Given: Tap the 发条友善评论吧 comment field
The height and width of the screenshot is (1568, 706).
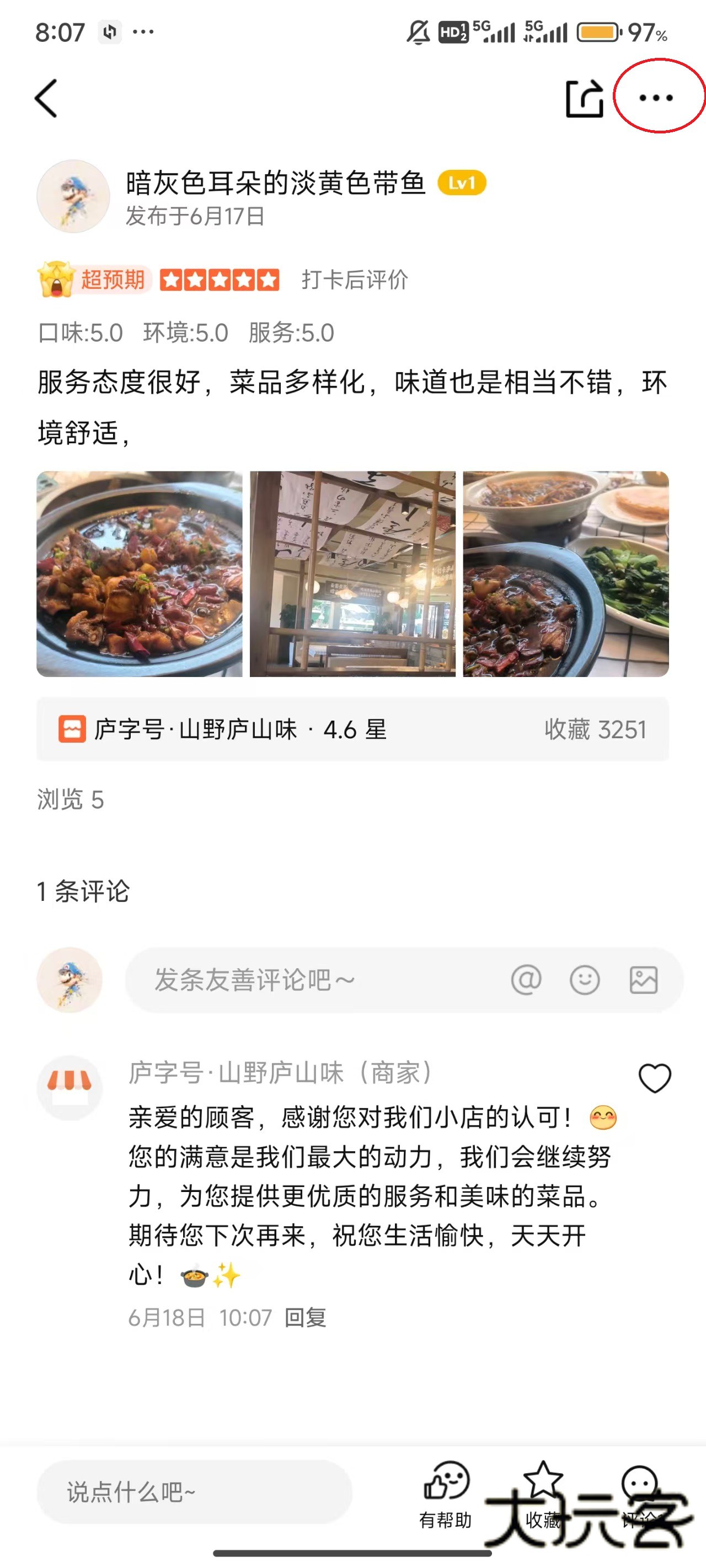Looking at the screenshot, I should tap(317, 979).
